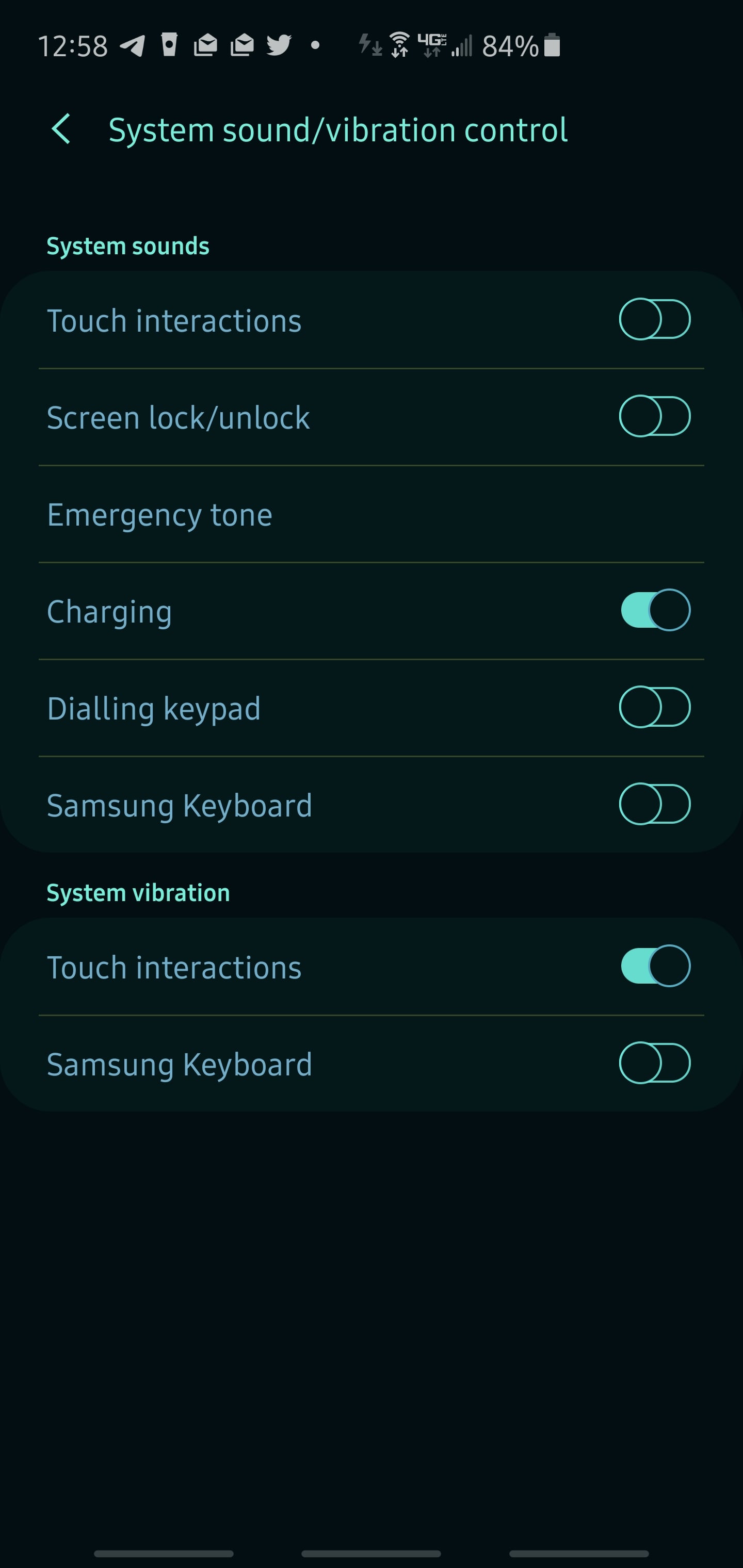743x1568 pixels.
Task: Go back from System sound/vibration control
Action: [61, 129]
